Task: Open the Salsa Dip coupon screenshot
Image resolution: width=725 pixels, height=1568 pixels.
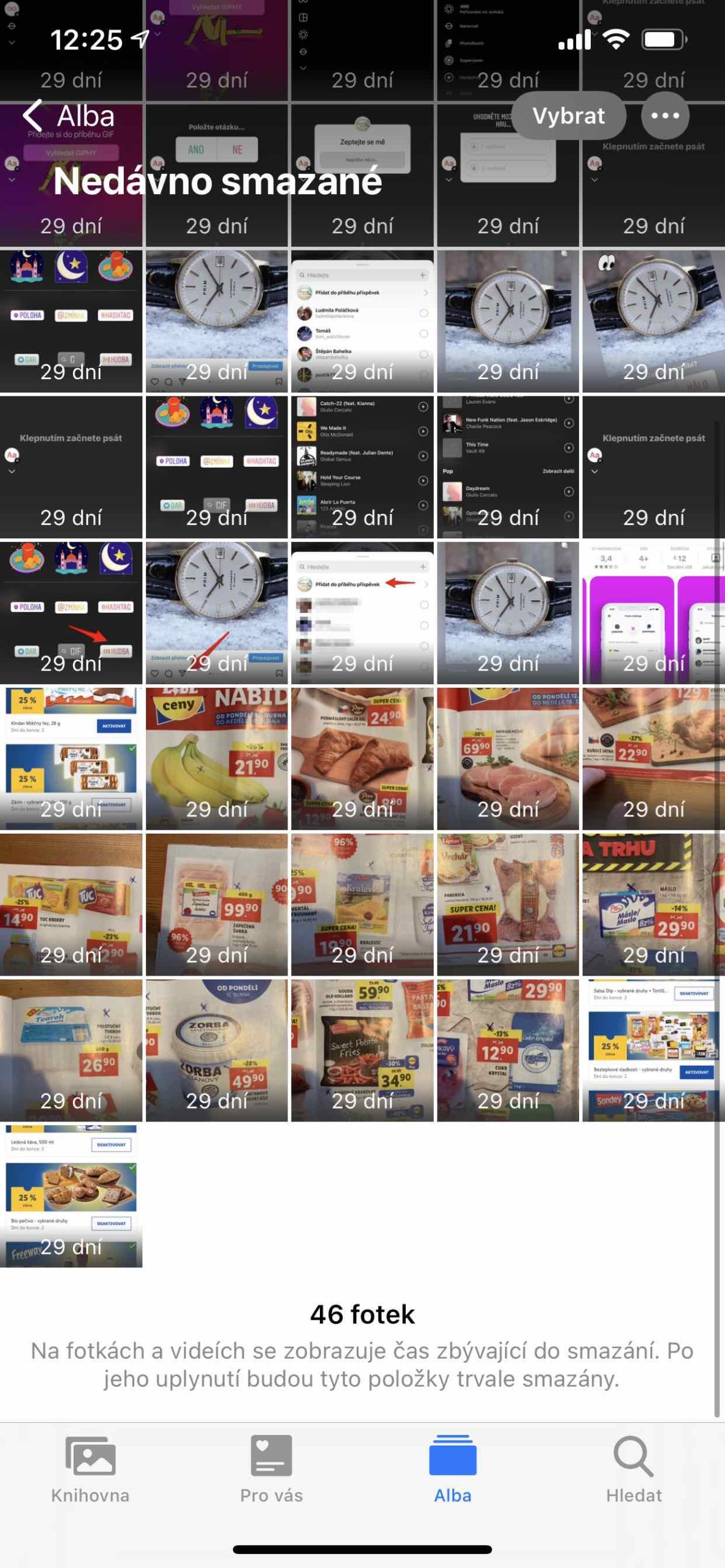Action: 653,1050
